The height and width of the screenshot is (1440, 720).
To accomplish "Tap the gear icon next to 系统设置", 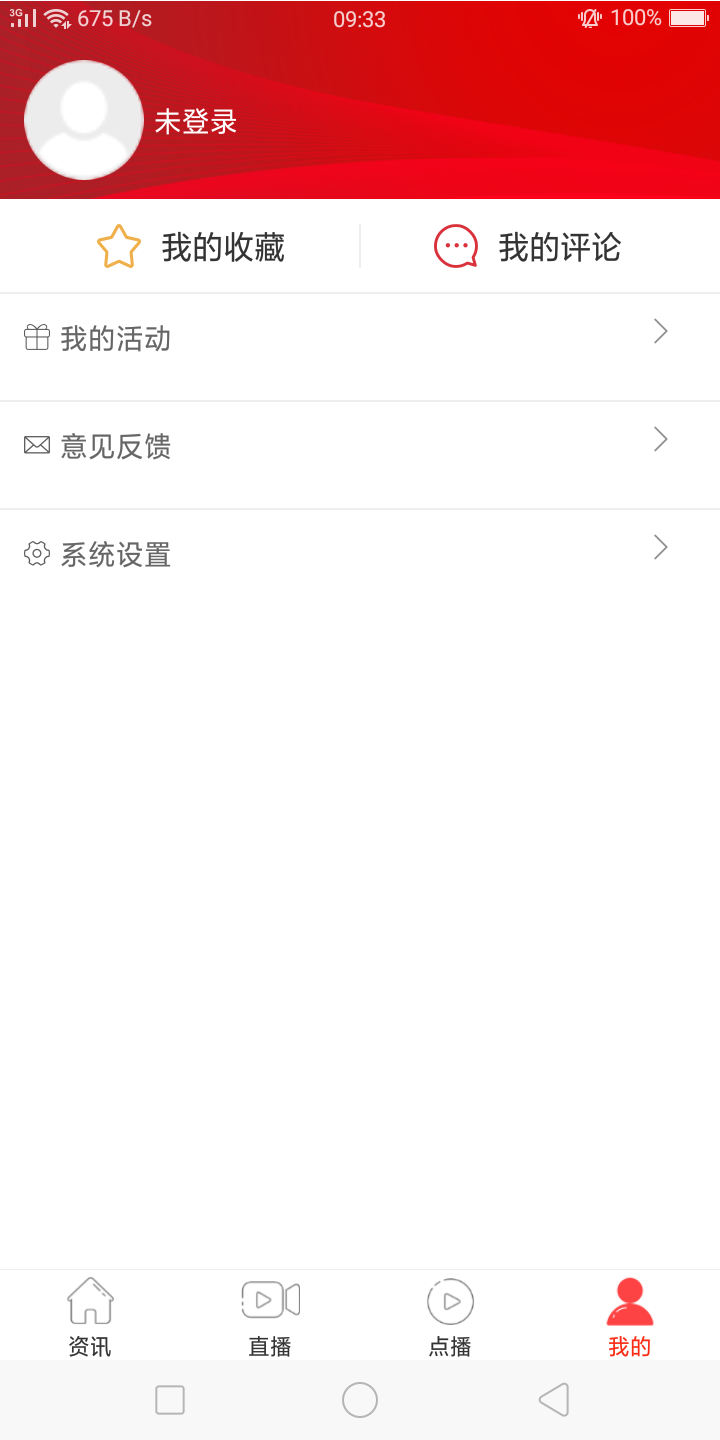I will (37, 553).
